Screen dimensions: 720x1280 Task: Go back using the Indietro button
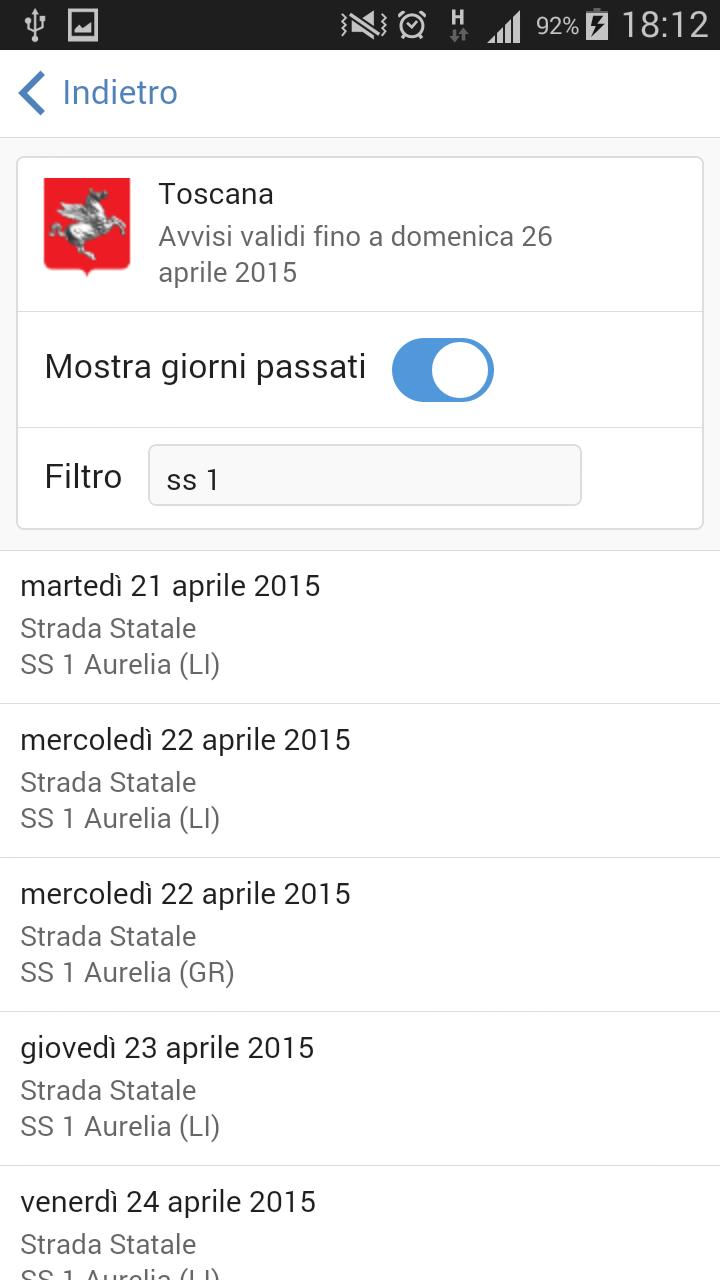tap(98, 93)
